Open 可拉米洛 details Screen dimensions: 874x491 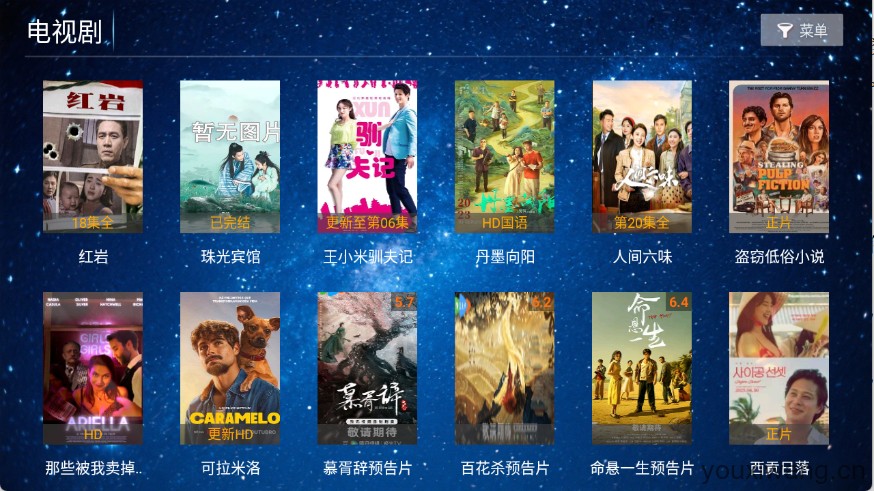tap(230, 368)
